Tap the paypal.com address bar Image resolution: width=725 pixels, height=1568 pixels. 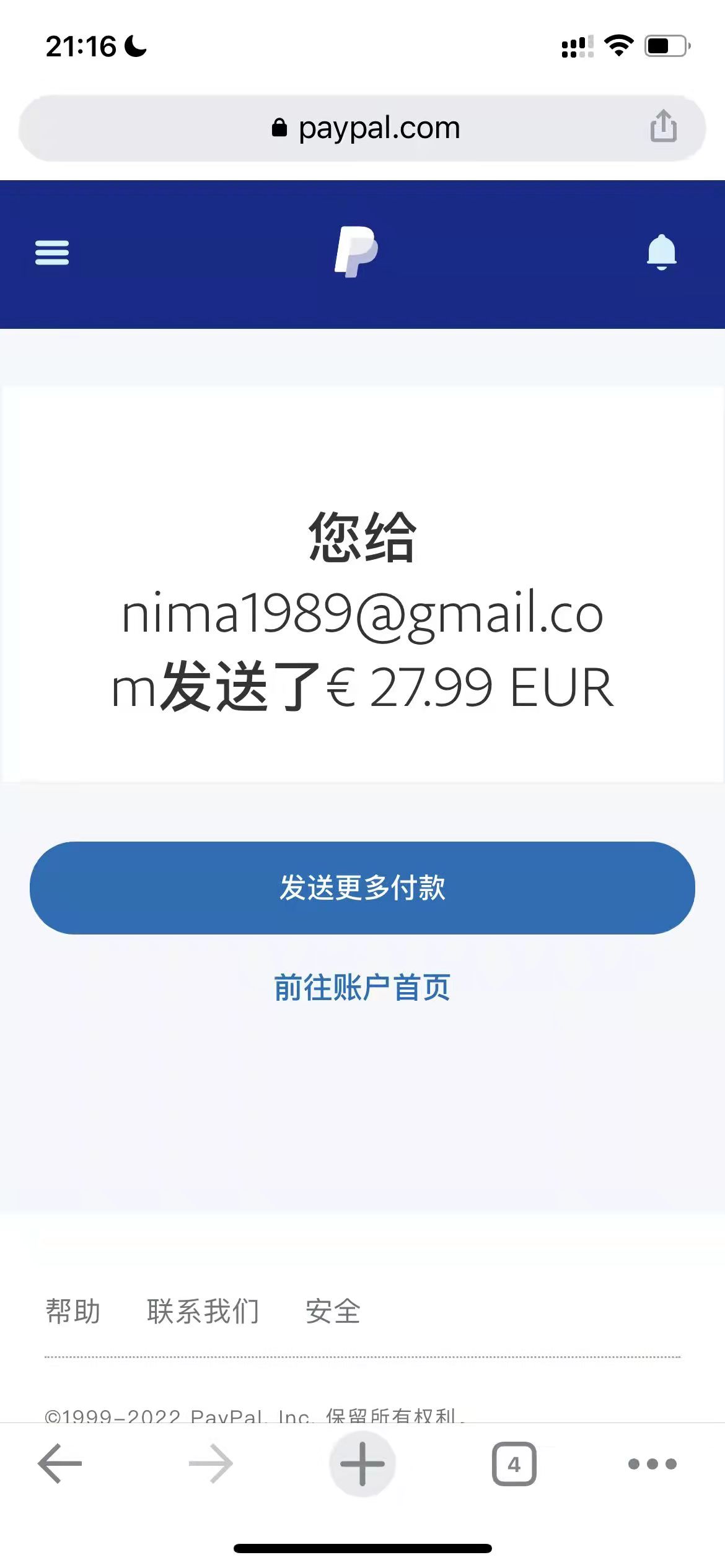[366, 128]
